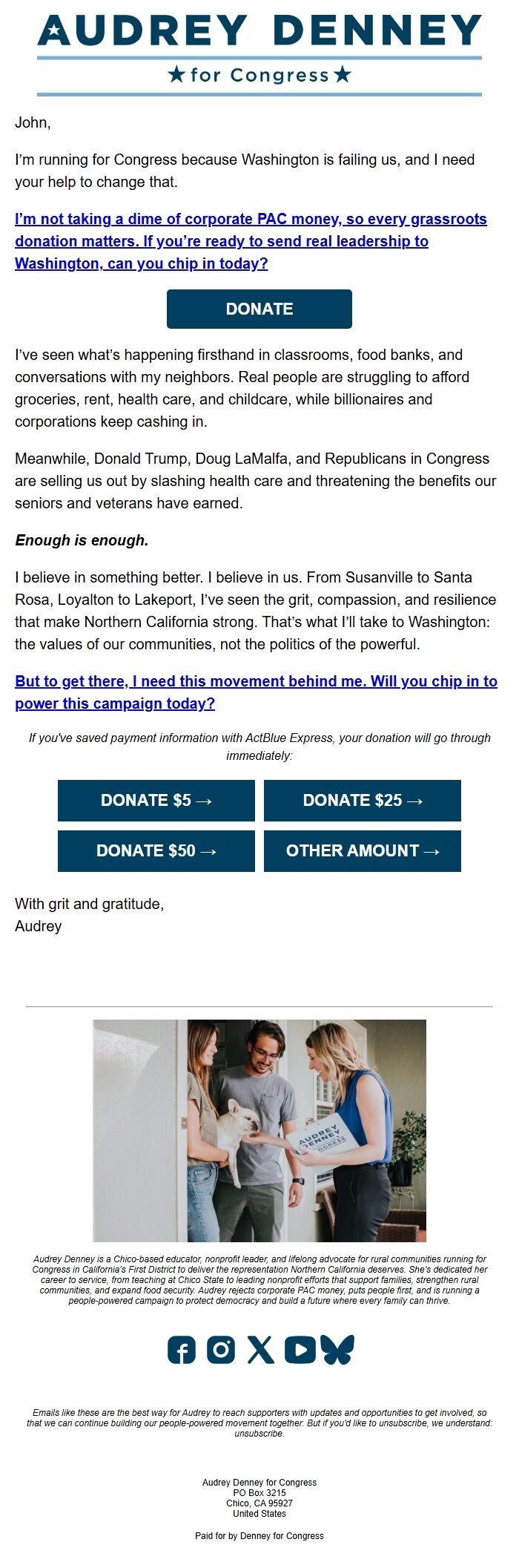Go to the campaign's YouTube channel

[300, 1350]
